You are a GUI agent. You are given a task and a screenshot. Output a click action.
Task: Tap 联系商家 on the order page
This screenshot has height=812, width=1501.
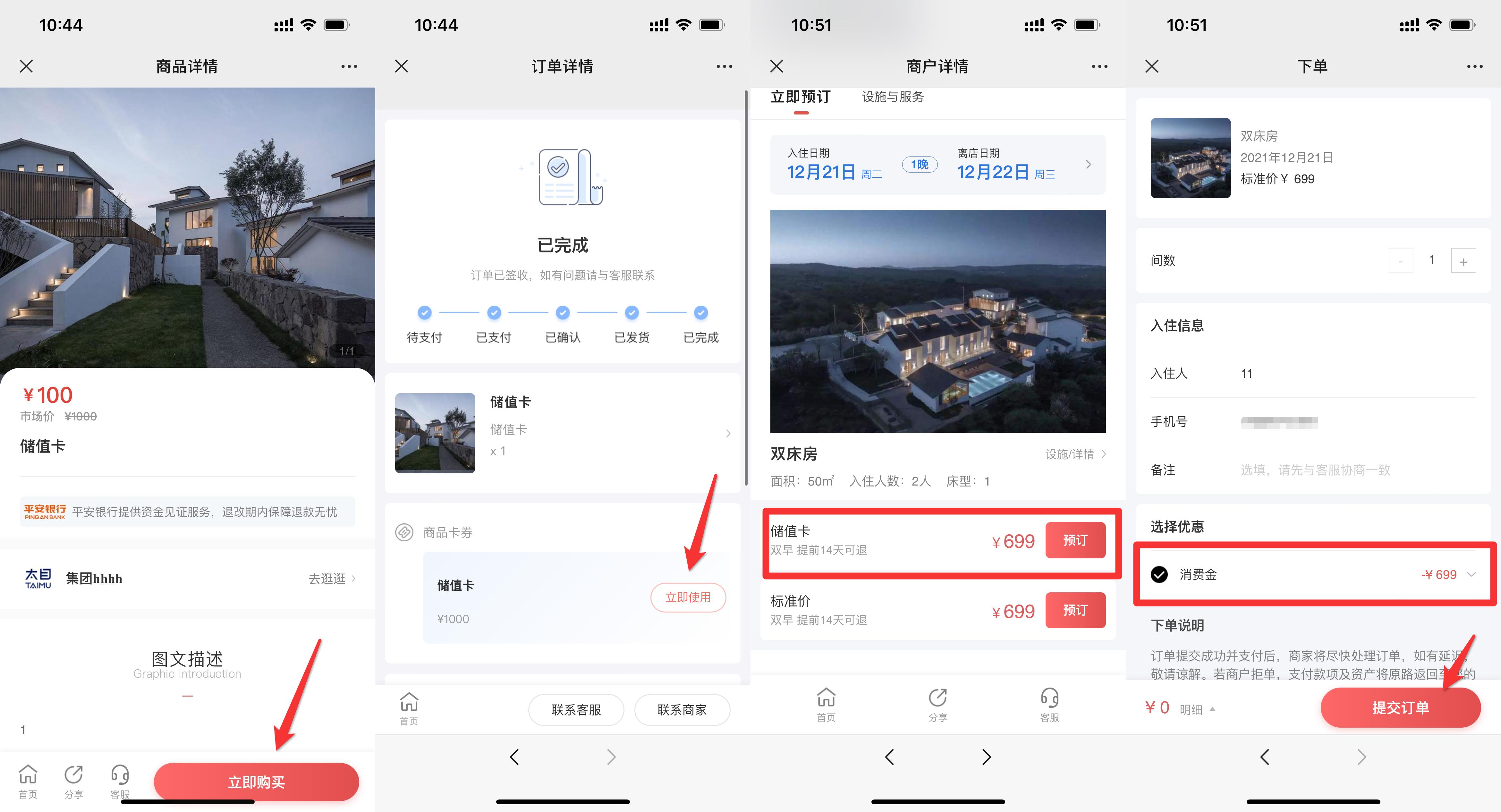tap(682, 709)
